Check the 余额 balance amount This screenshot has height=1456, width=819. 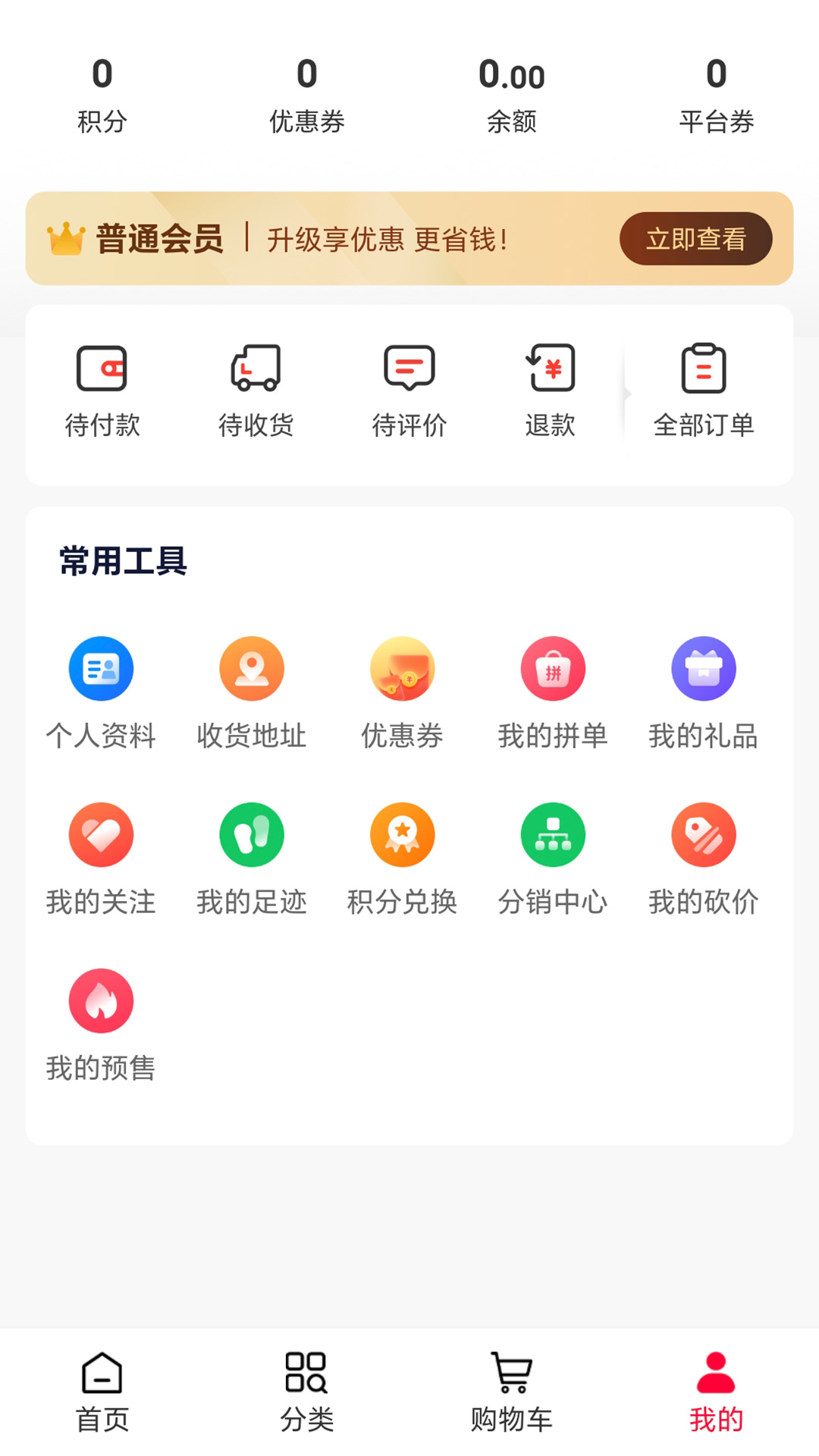tap(511, 91)
